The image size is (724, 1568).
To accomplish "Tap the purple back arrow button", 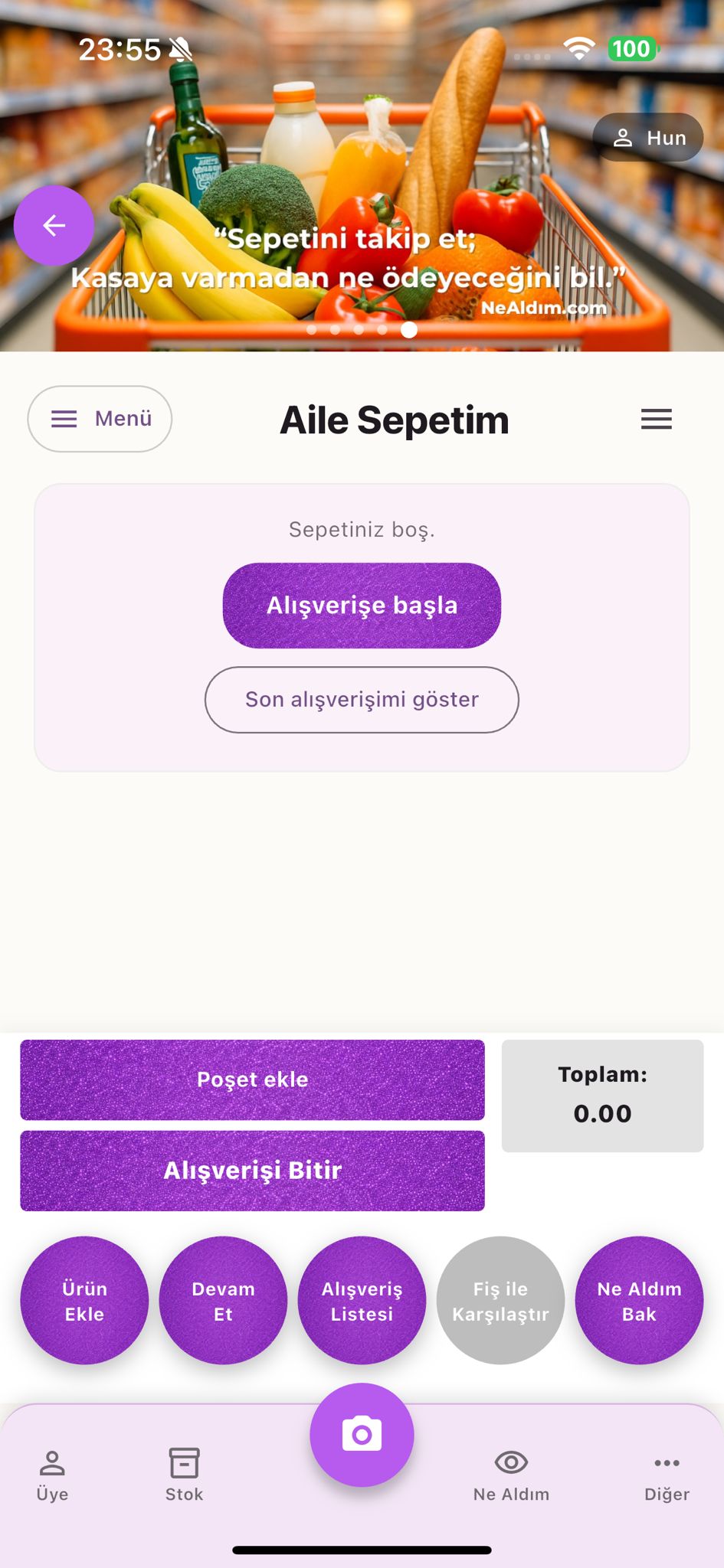I will click(x=54, y=226).
